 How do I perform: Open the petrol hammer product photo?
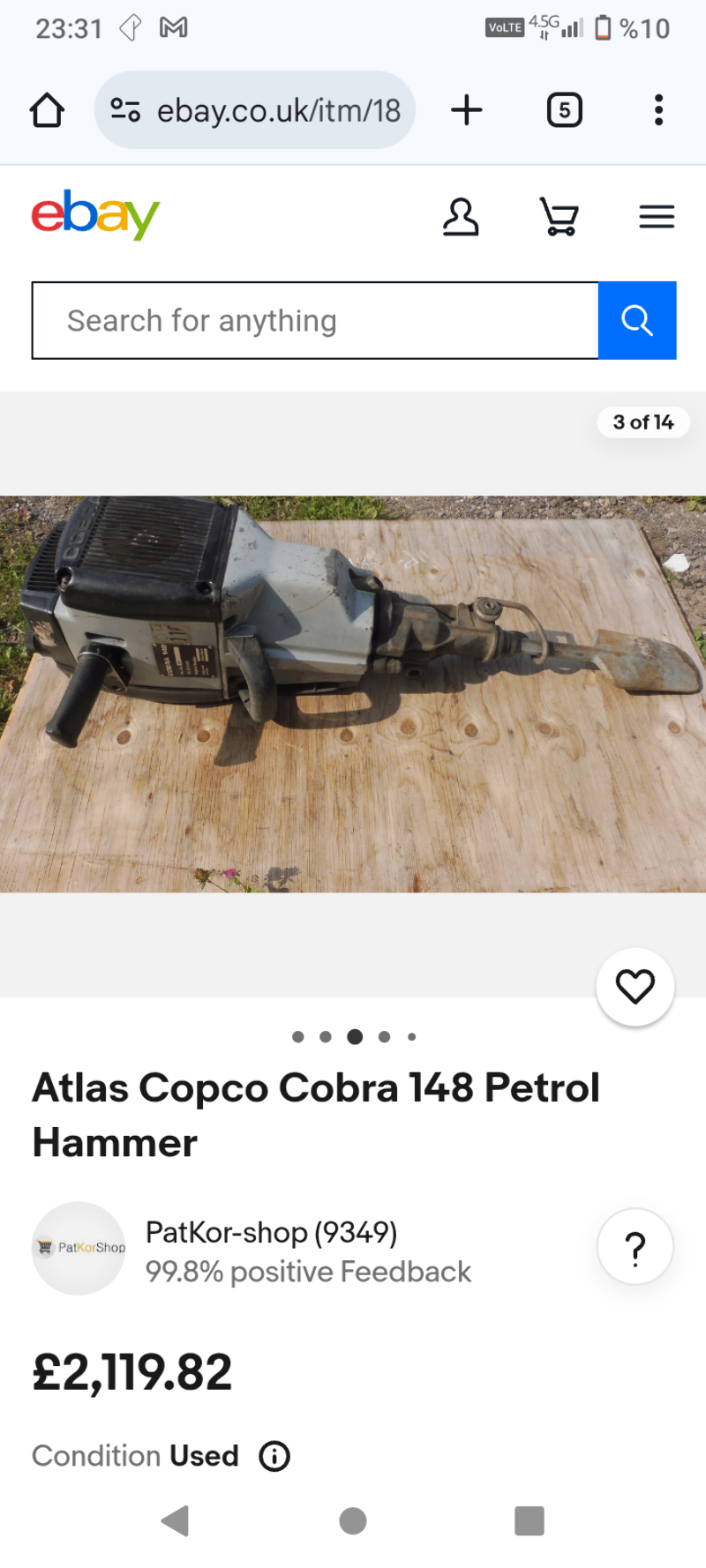tap(353, 693)
